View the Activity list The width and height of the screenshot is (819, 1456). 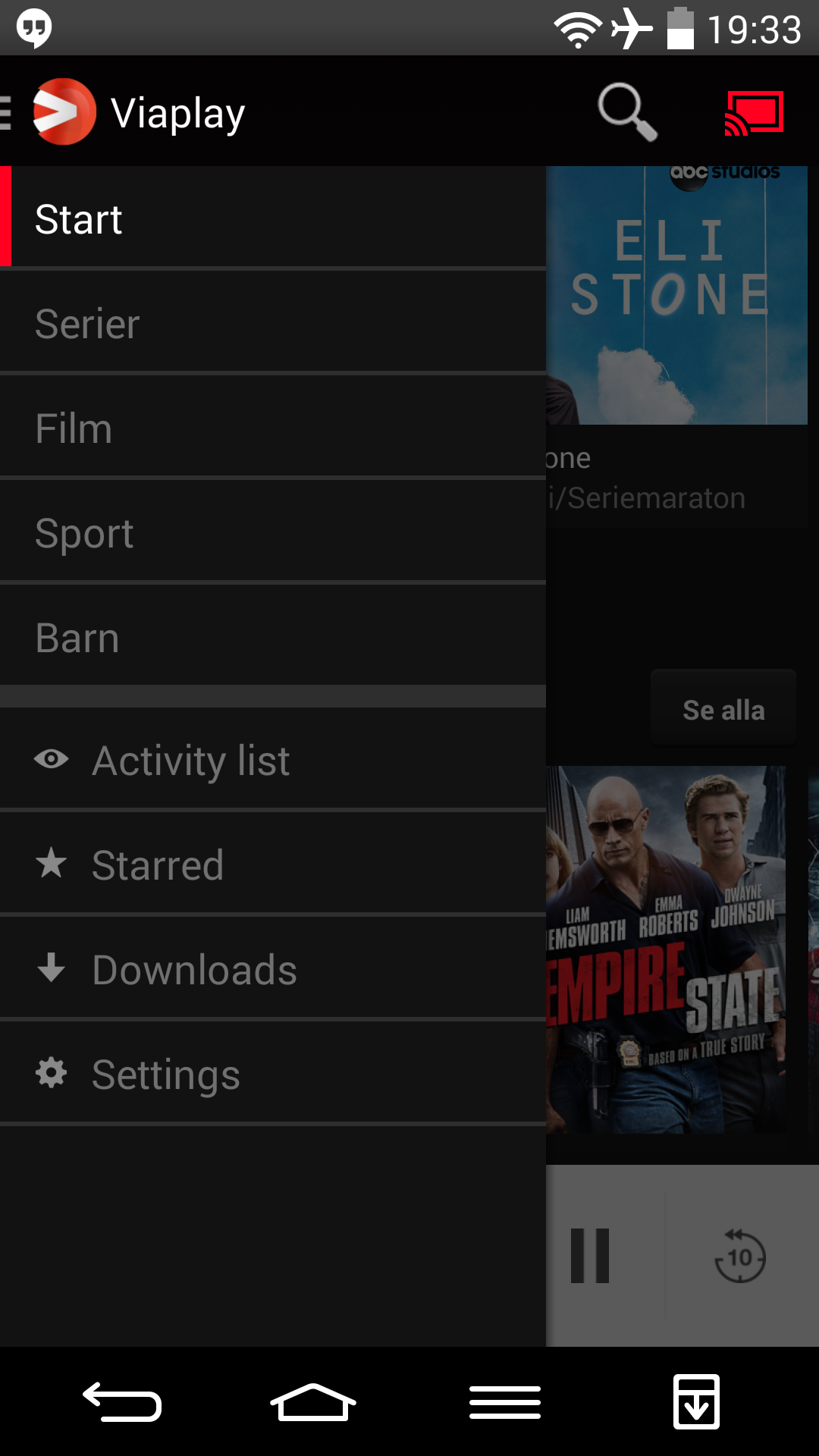(273, 760)
